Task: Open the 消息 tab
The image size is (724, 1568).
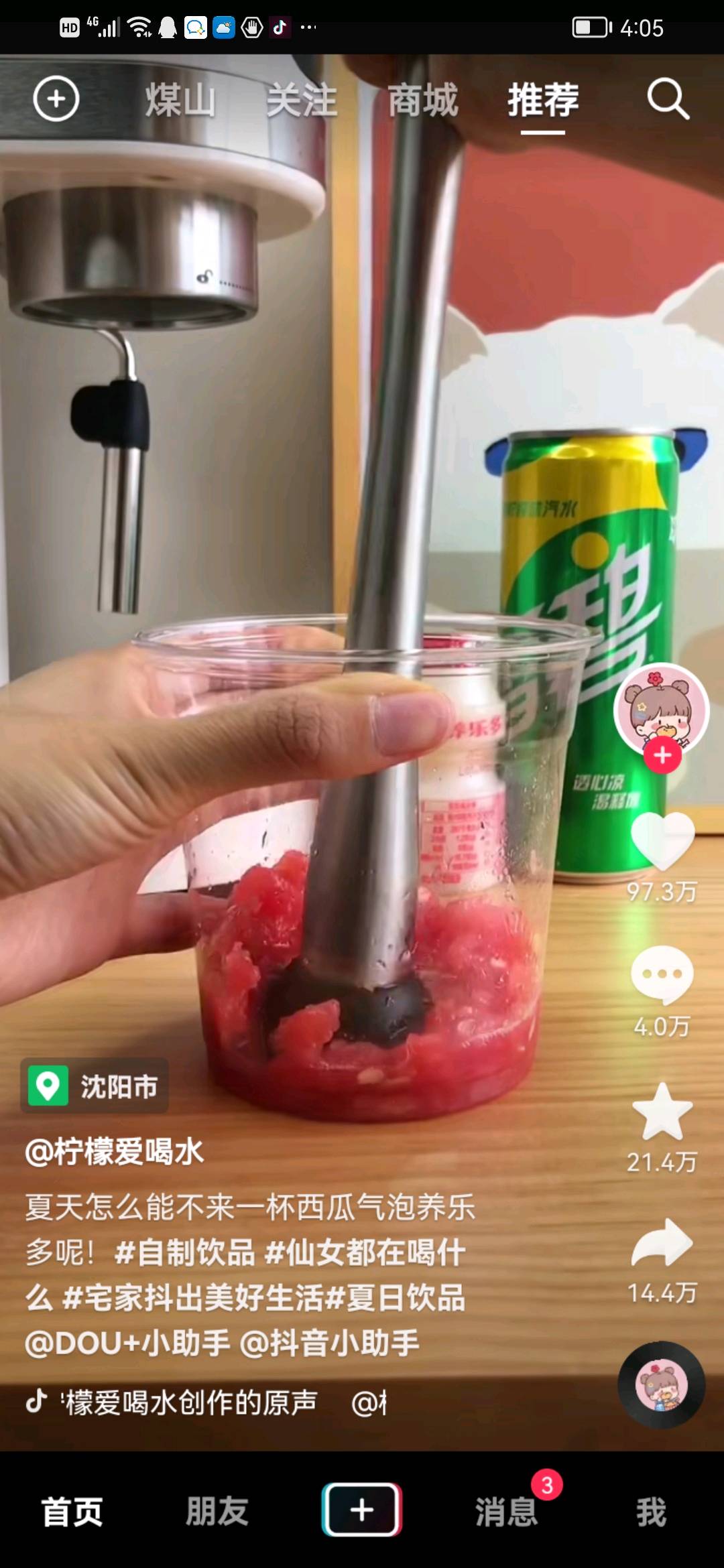Action: tap(506, 1512)
